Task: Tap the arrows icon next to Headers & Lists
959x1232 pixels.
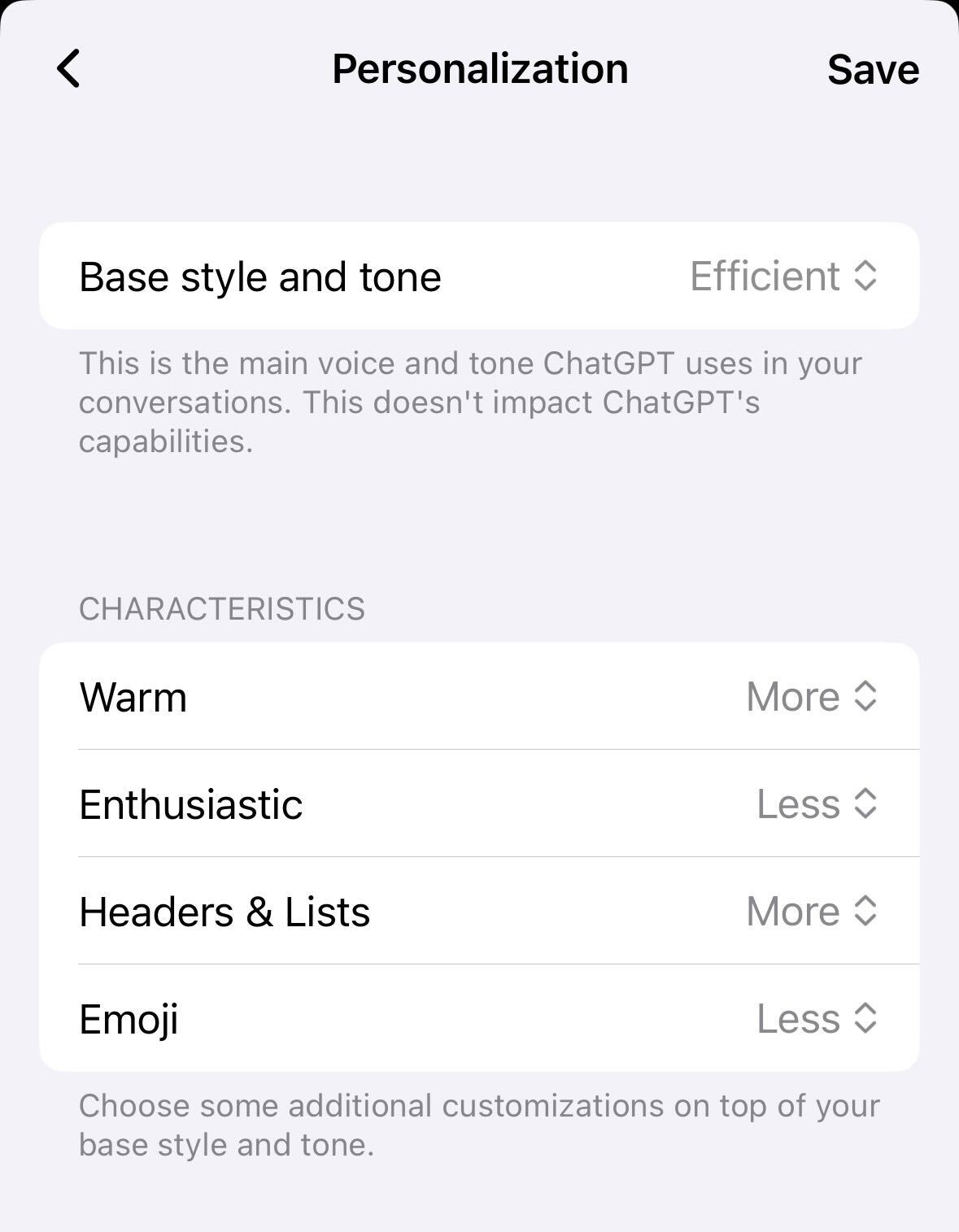Action: [x=864, y=912]
